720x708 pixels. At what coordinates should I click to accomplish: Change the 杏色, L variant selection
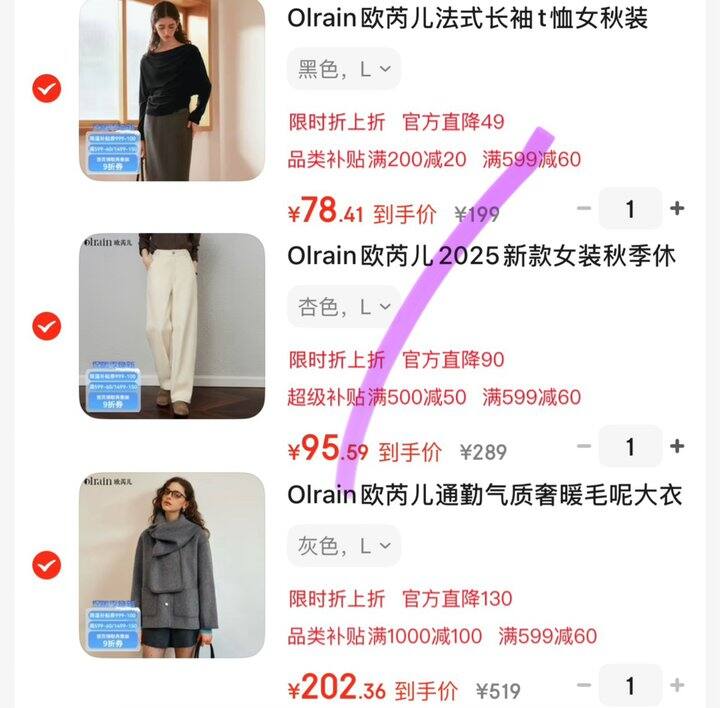(345, 307)
